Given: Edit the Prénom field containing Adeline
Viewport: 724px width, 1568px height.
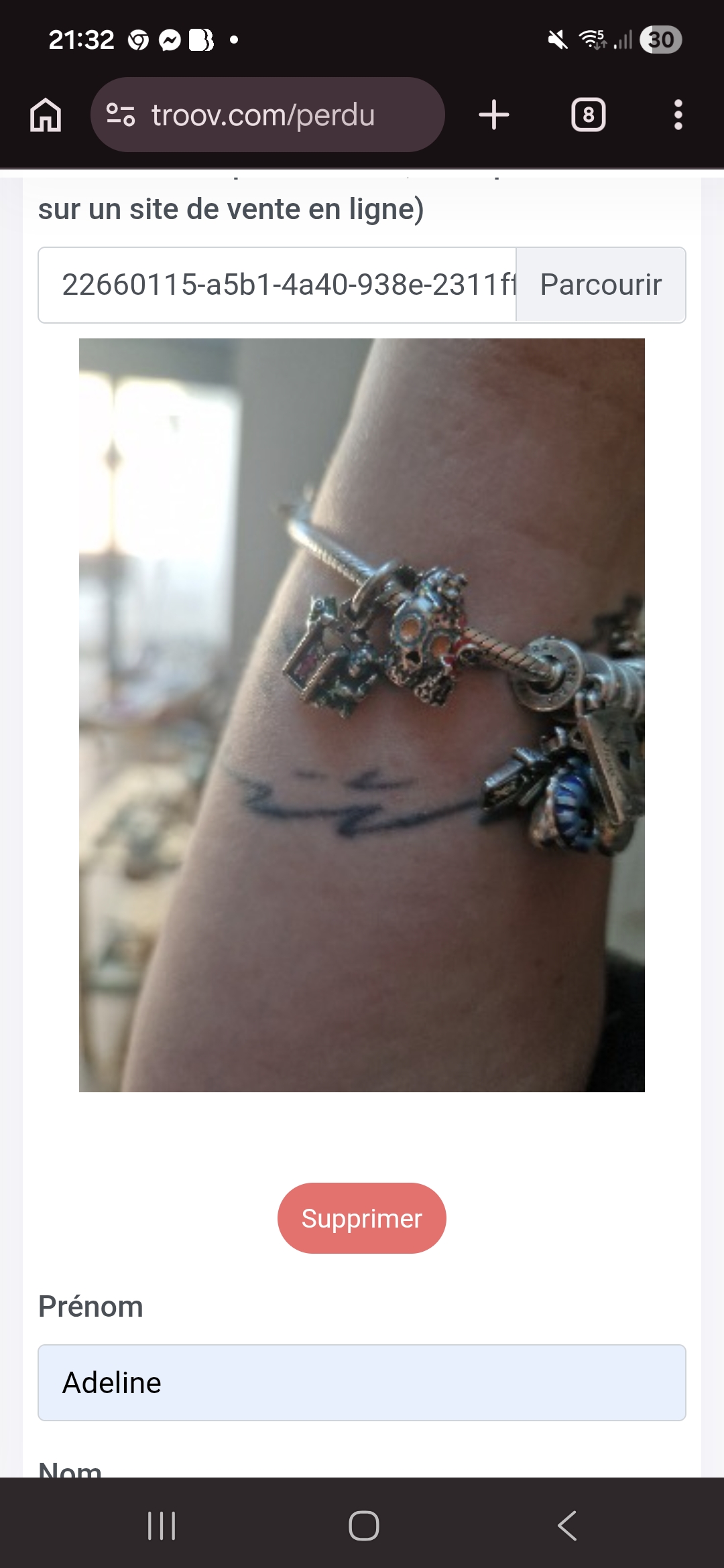Looking at the screenshot, I should (x=361, y=1382).
